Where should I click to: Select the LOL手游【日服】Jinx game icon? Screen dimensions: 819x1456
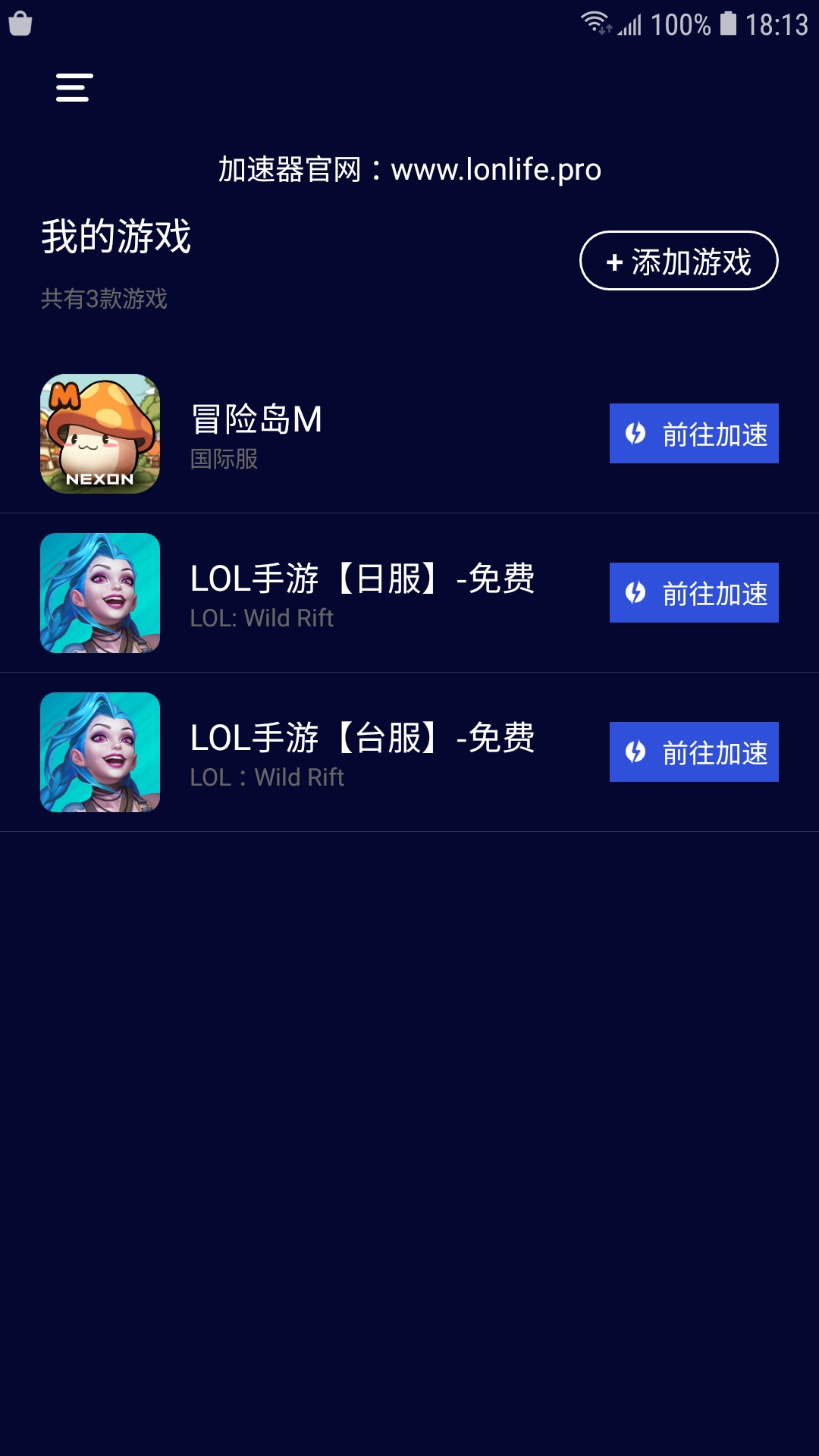tap(99, 593)
